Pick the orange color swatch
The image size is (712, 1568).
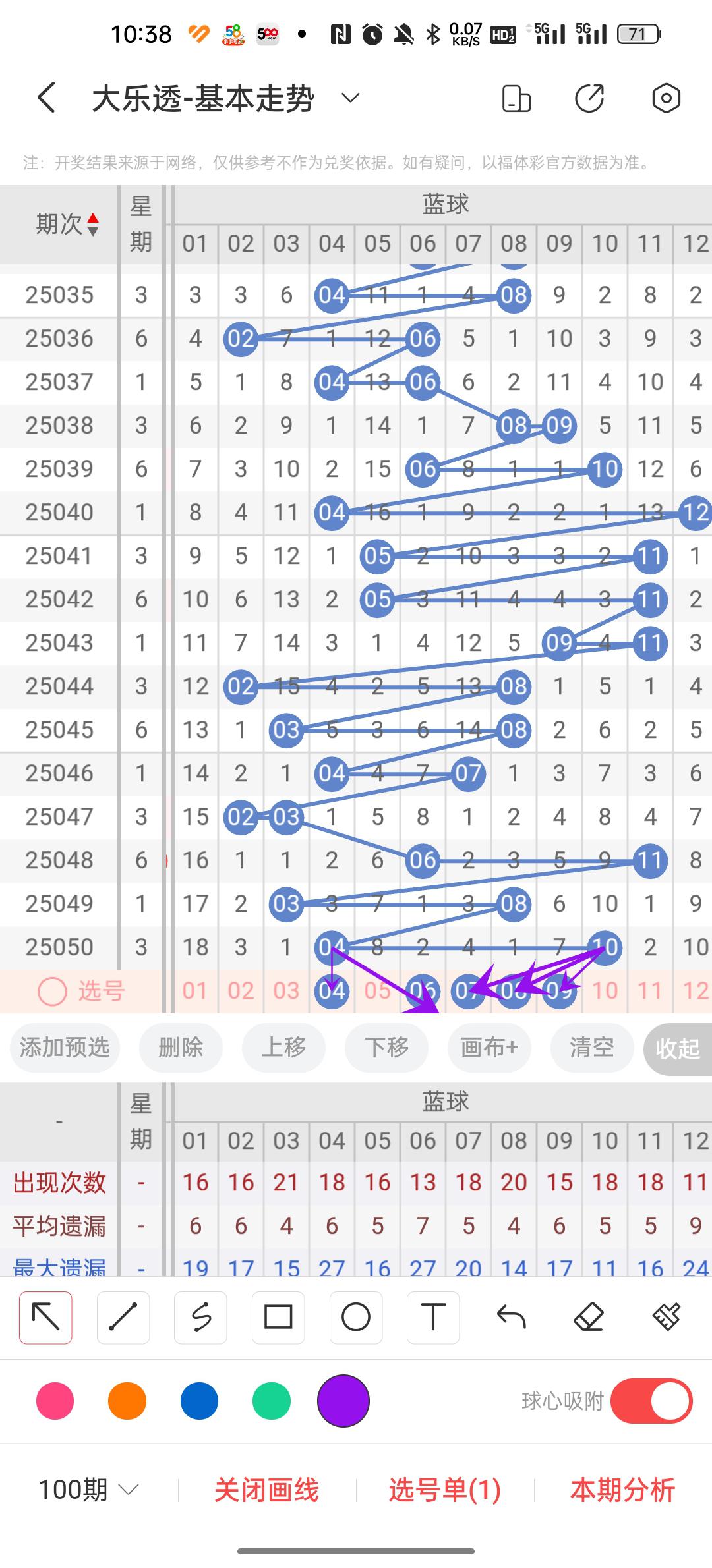[127, 1401]
